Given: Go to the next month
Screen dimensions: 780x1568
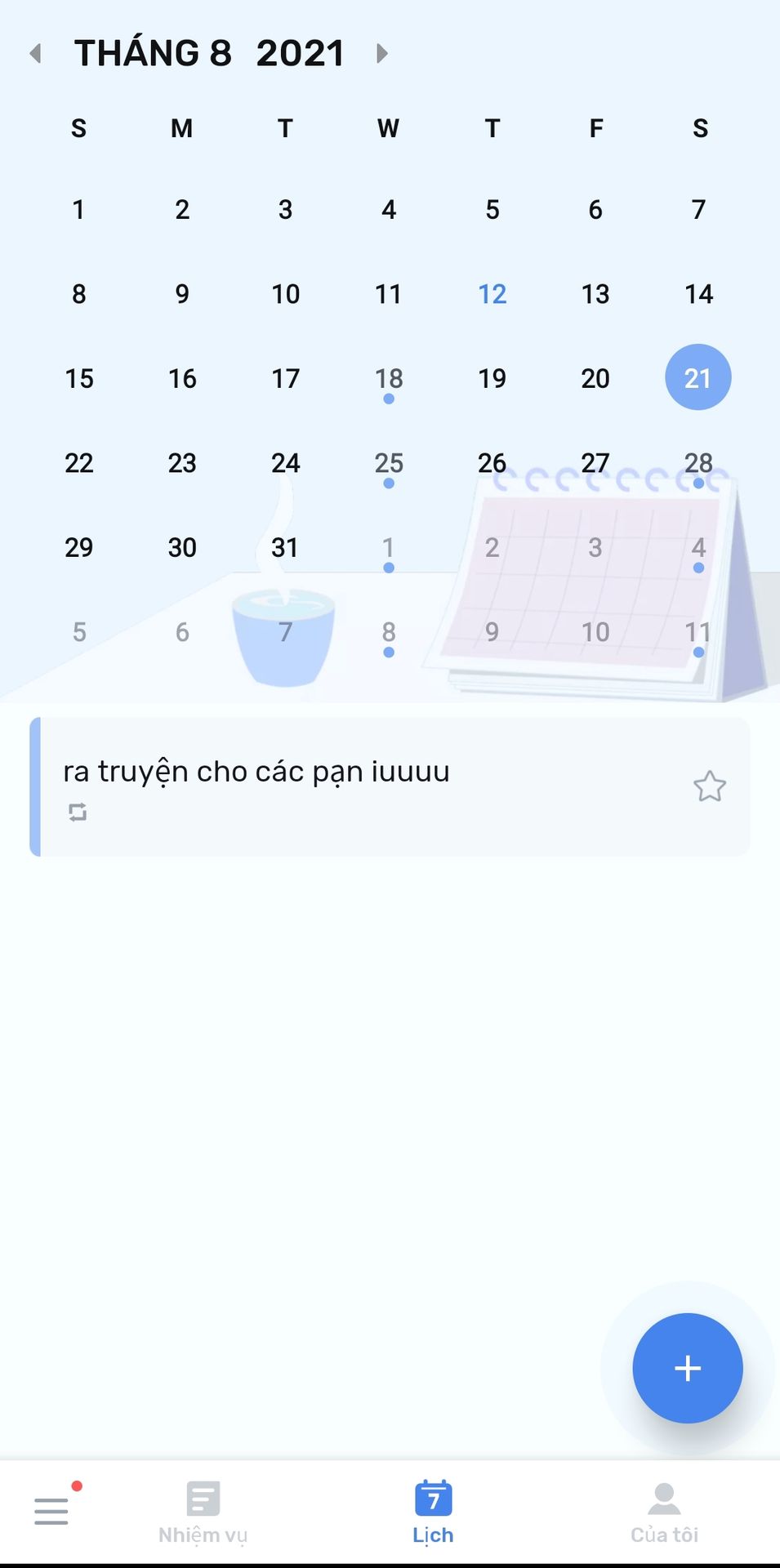Looking at the screenshot, I should coord(381,54).
